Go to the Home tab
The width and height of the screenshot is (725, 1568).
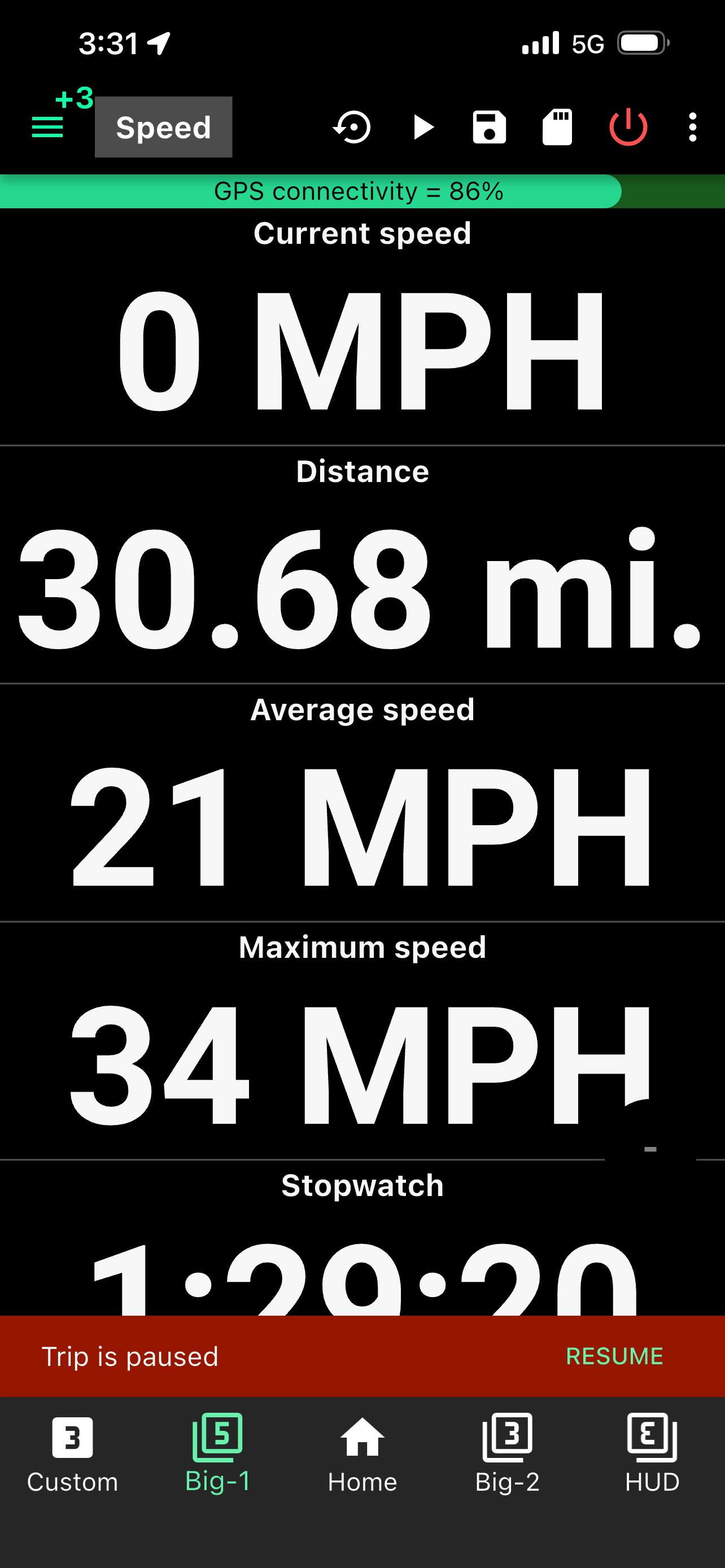[x=362, y=1453]
